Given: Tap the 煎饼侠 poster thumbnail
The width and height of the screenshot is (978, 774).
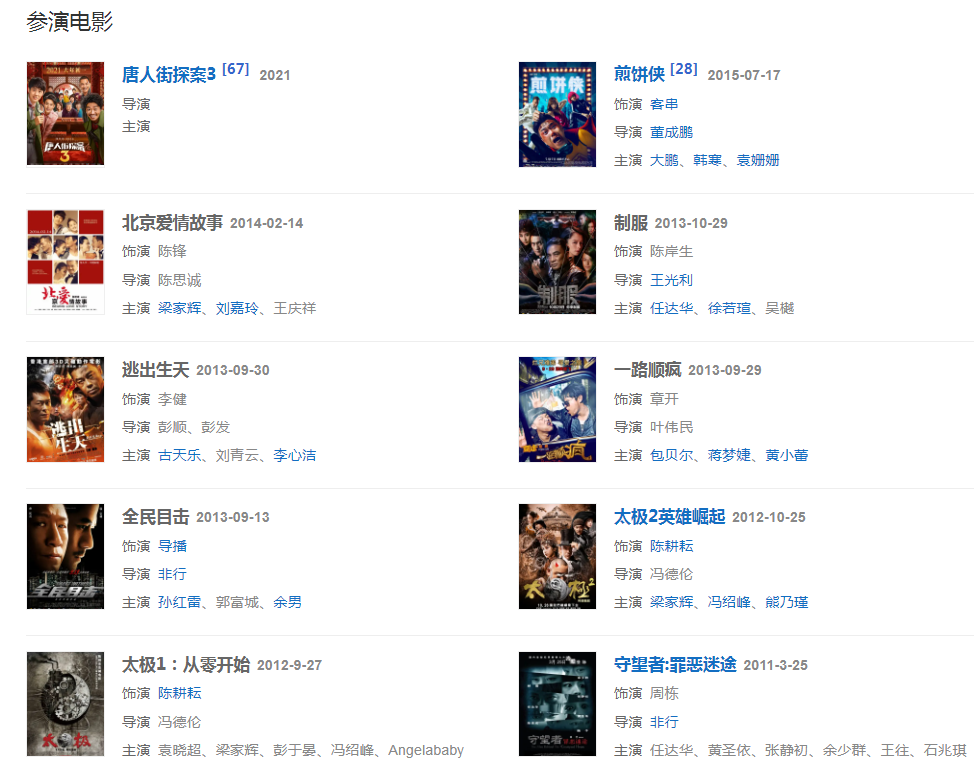Looking at the screenshot, I should (x=557, y=114).
